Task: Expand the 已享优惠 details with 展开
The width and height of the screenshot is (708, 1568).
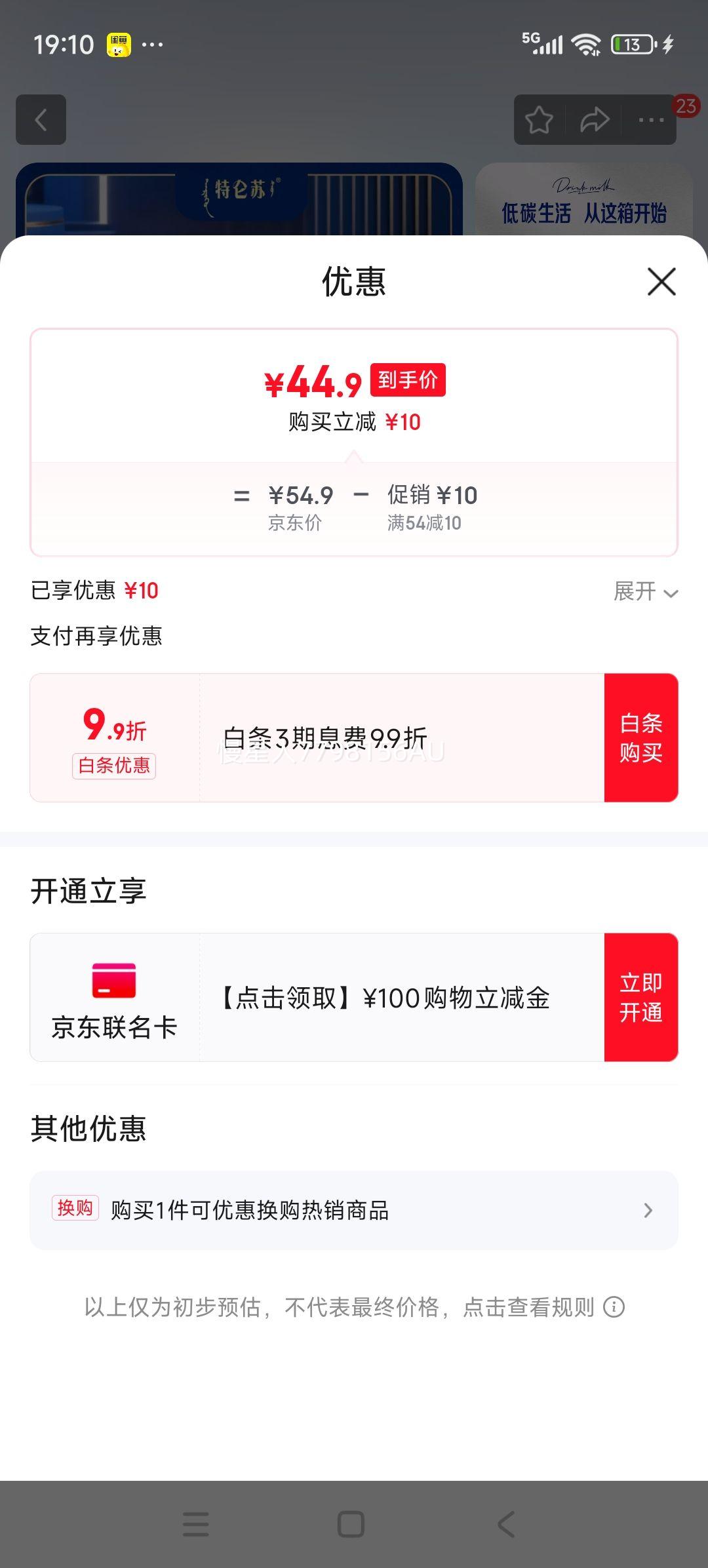Action: (x=645, y=591)
